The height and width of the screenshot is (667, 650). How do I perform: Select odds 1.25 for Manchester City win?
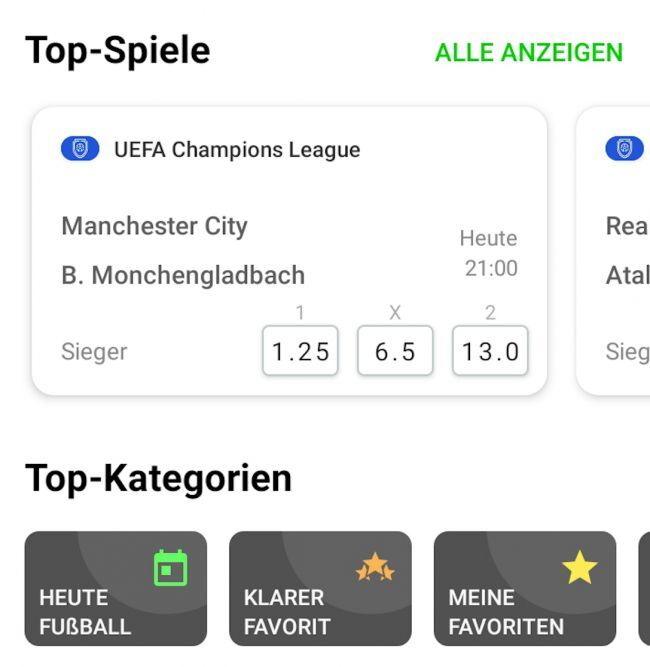(x=300, y=351)
